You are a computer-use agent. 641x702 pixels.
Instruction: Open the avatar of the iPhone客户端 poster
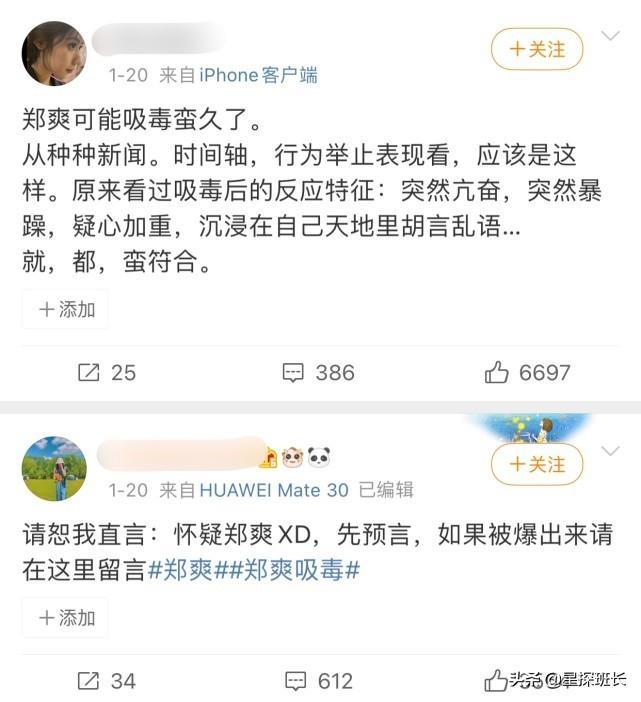[x=54, y=53]
